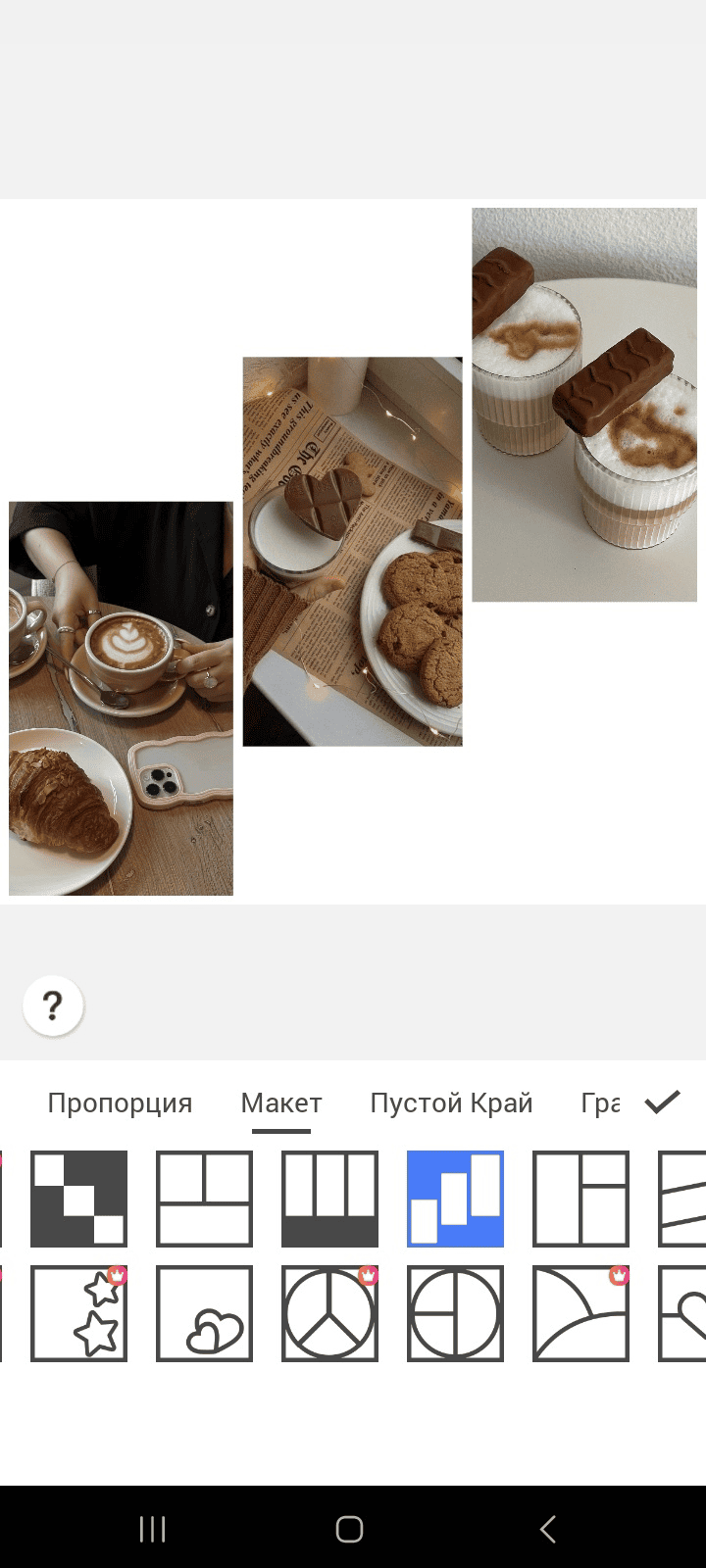Screen dimensions: 706x1568
Task: Select the Макет tab
Action: pos(281,1103)
